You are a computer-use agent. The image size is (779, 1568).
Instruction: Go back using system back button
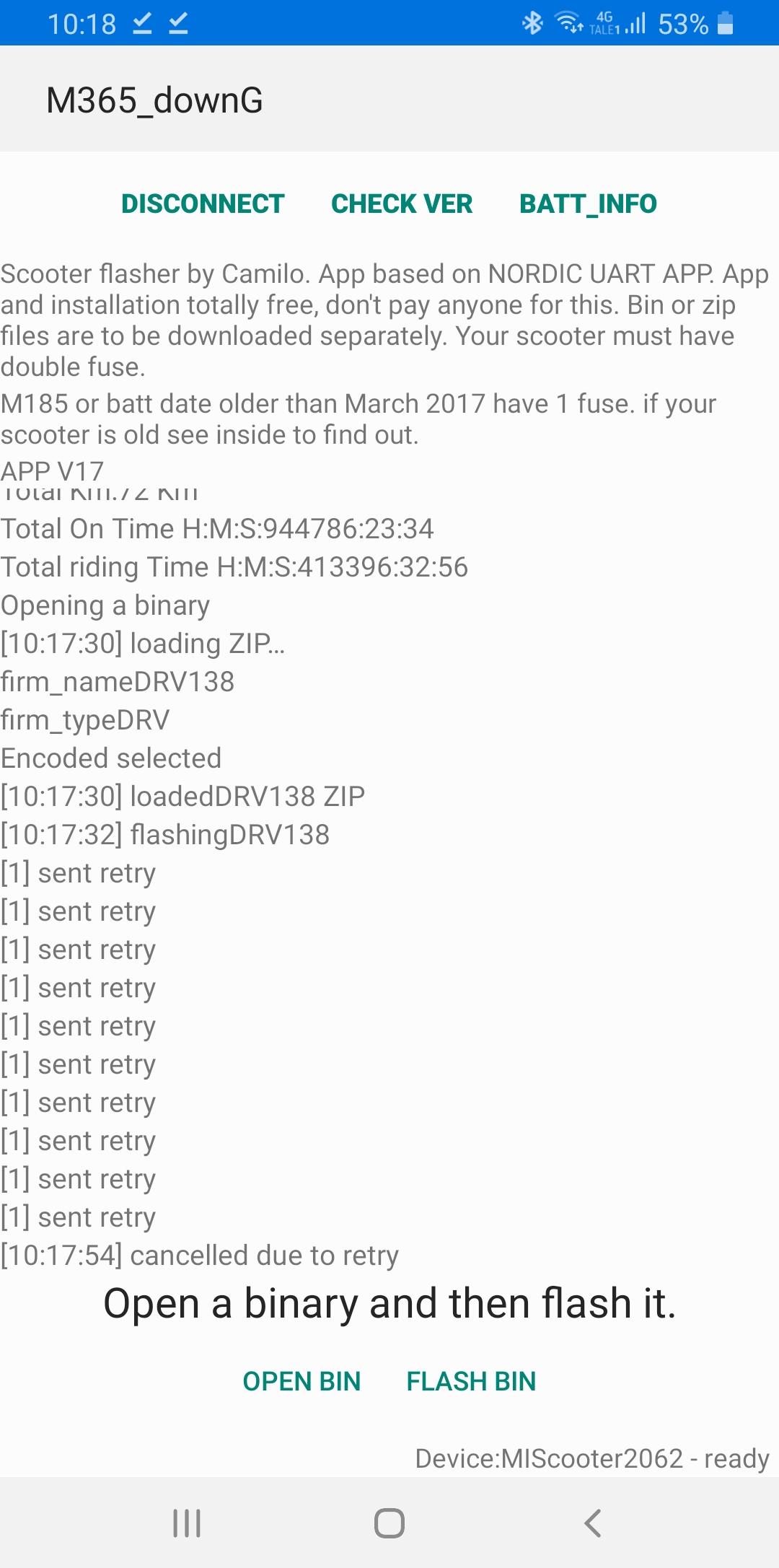point(592,1523)
